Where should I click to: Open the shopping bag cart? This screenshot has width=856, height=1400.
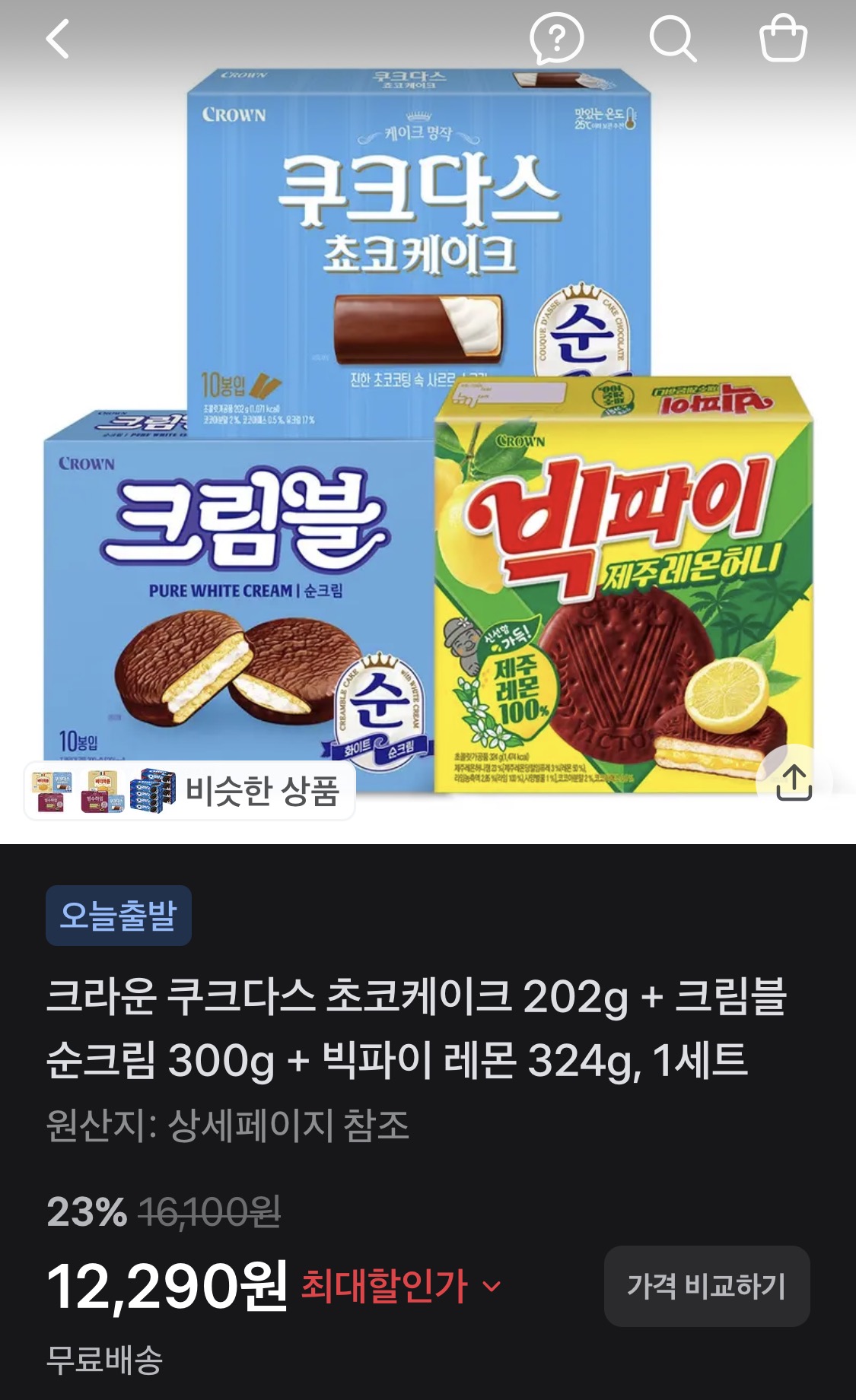point(784,39)
